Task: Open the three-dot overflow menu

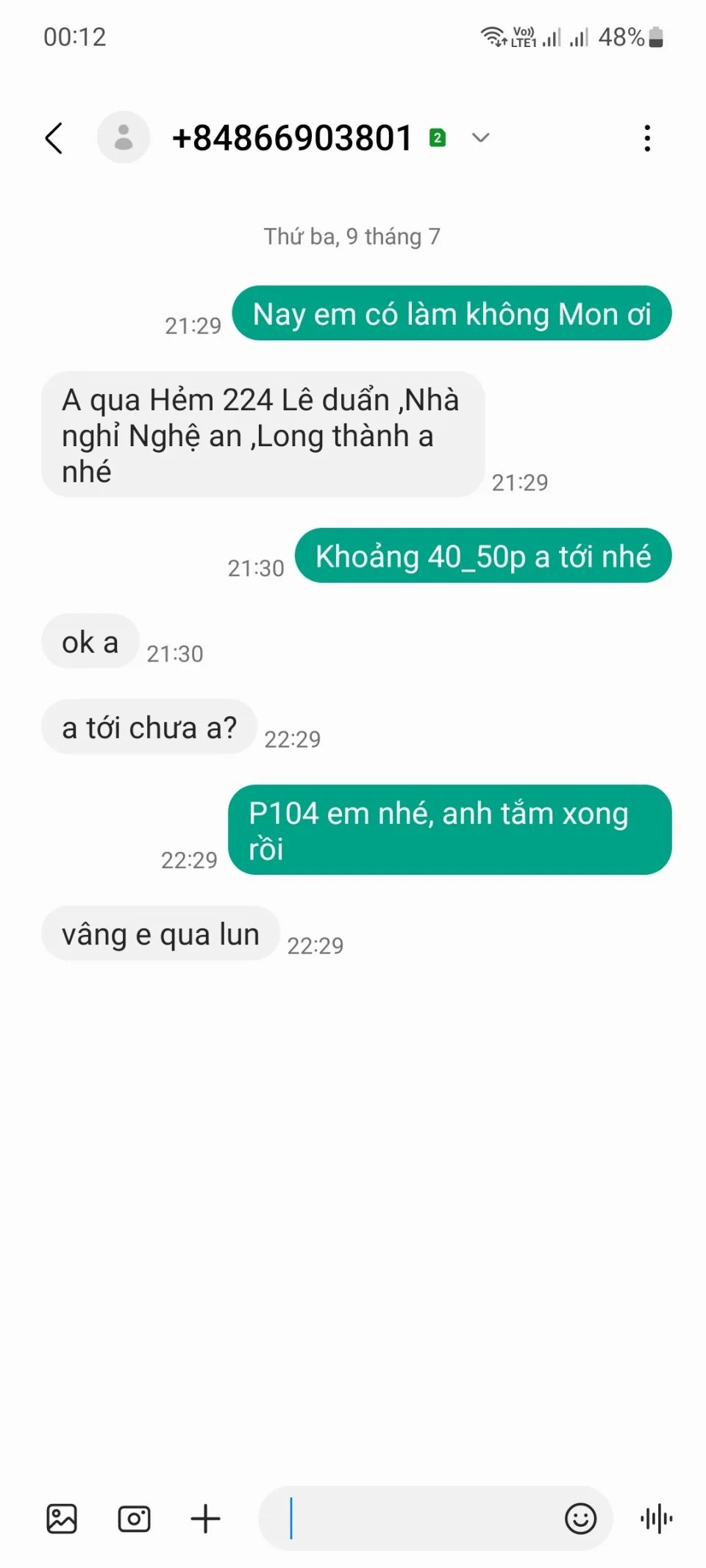Action: [647, 138]
